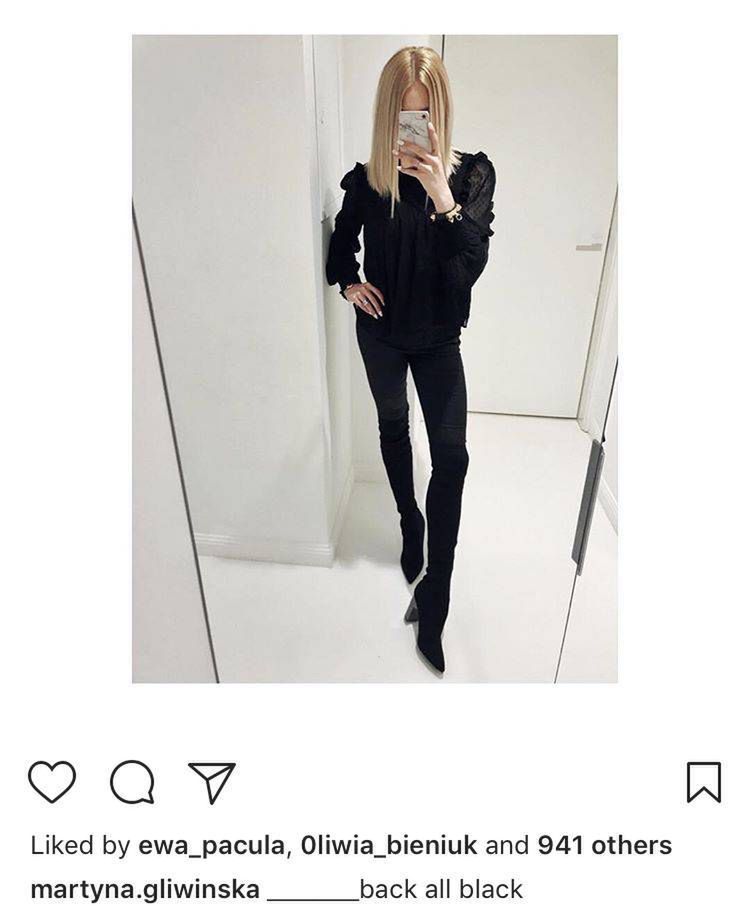Open the mirror selfie post photo

[374, 358]
